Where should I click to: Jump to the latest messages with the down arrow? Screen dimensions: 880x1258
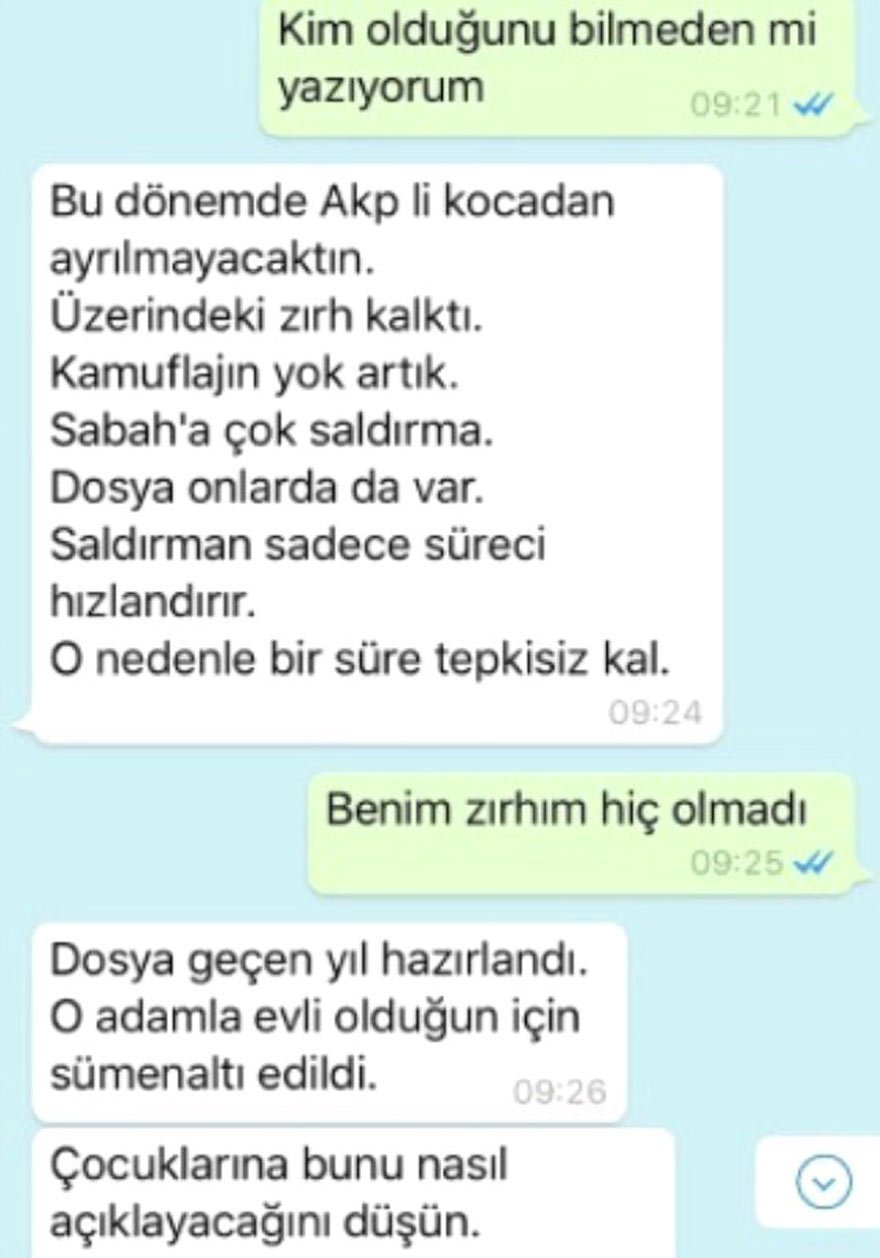point(823,1183)
